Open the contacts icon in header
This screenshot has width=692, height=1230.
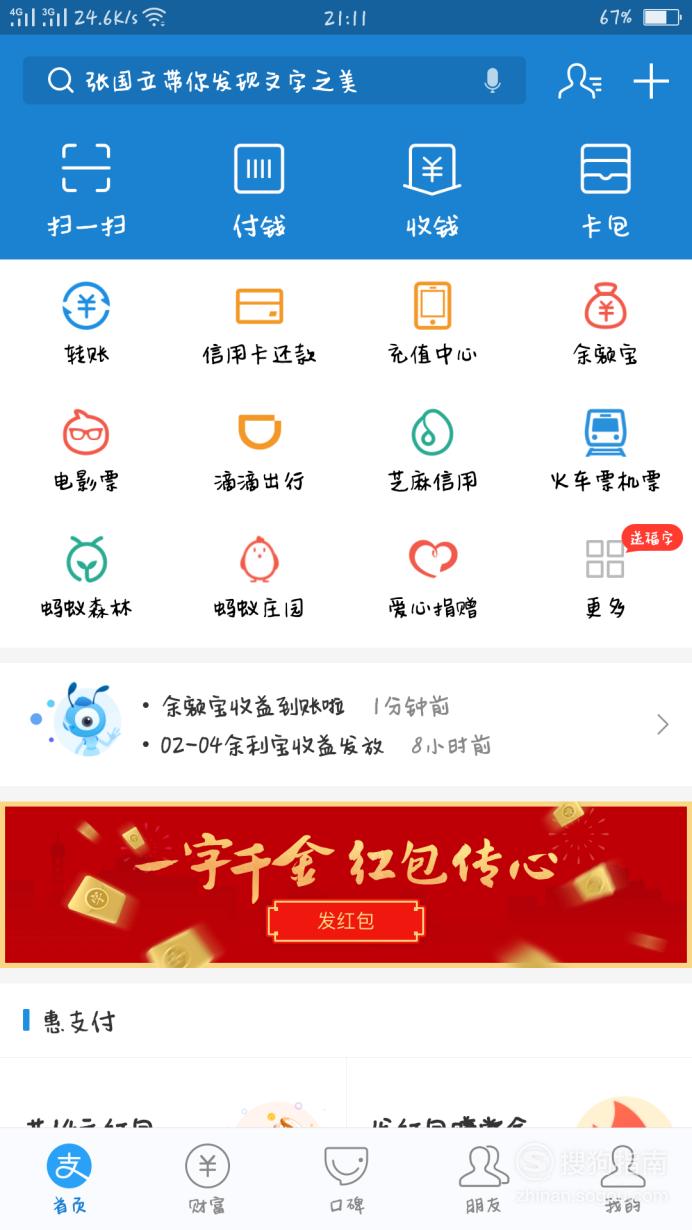pyautogui.click(x=580, y=81)
